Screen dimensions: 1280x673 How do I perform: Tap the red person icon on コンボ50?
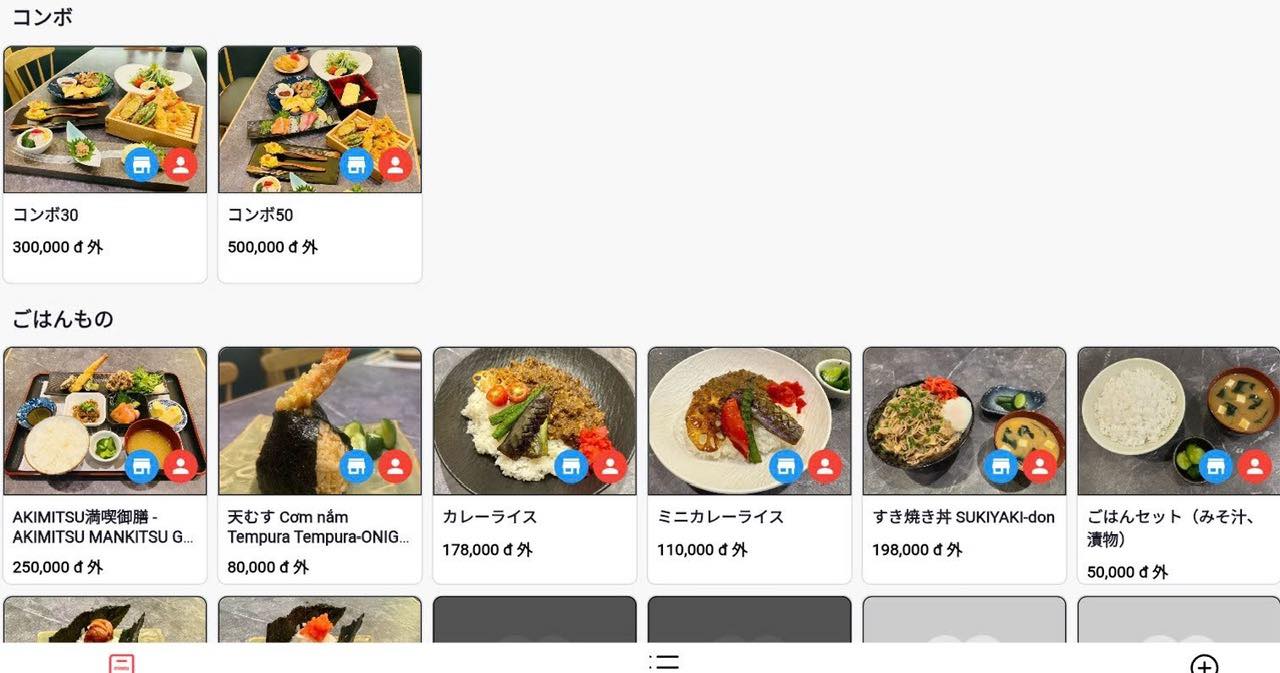(395, 165)
